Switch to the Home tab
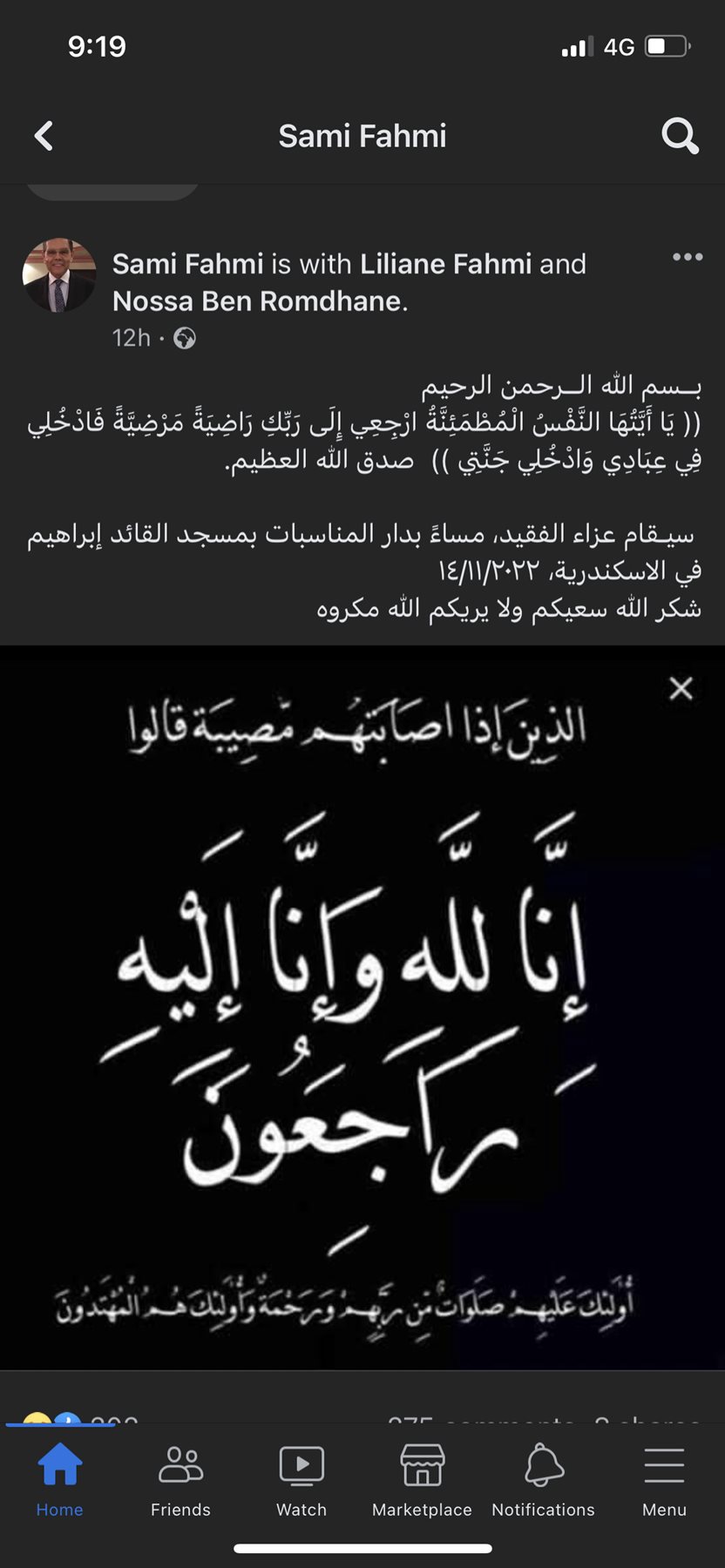Image resolution: width=725 pixels, height=1568 pixels. pyautogui.click(x=59, y=1480)
